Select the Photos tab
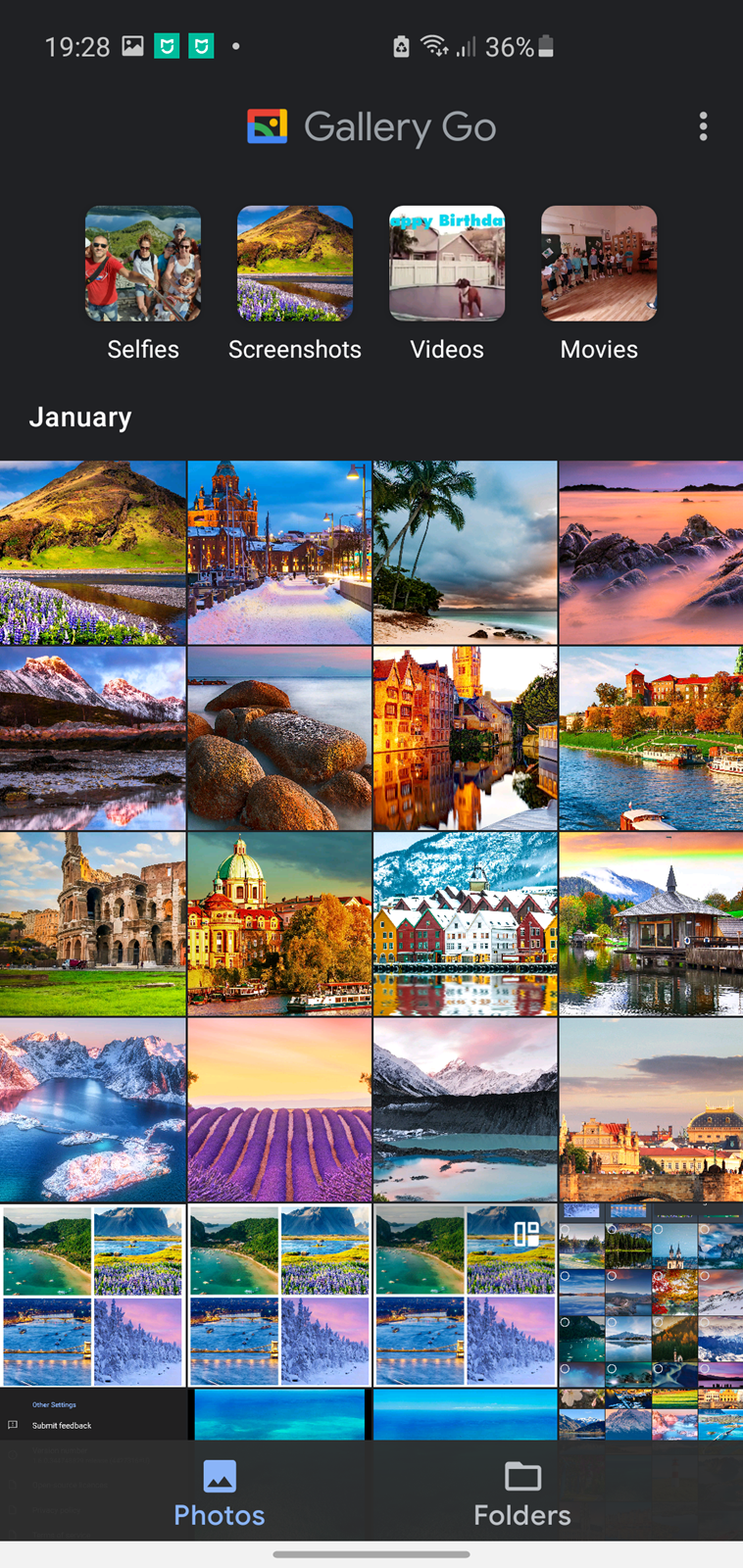The image size is (743, 1568). pyautogui.click(x=220, y=1494)
